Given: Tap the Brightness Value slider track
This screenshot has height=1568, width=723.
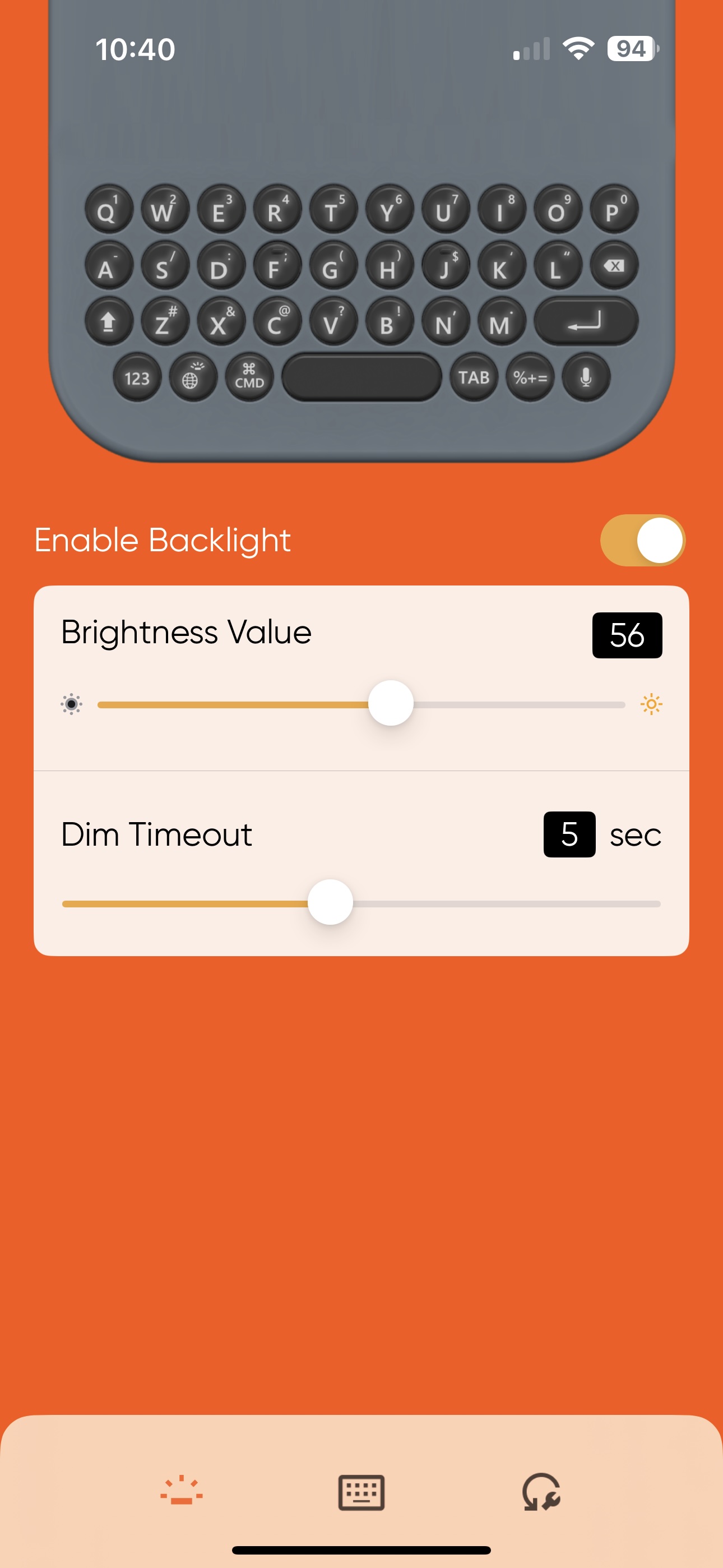Looking at the screenshot, I should pos(361,704).
